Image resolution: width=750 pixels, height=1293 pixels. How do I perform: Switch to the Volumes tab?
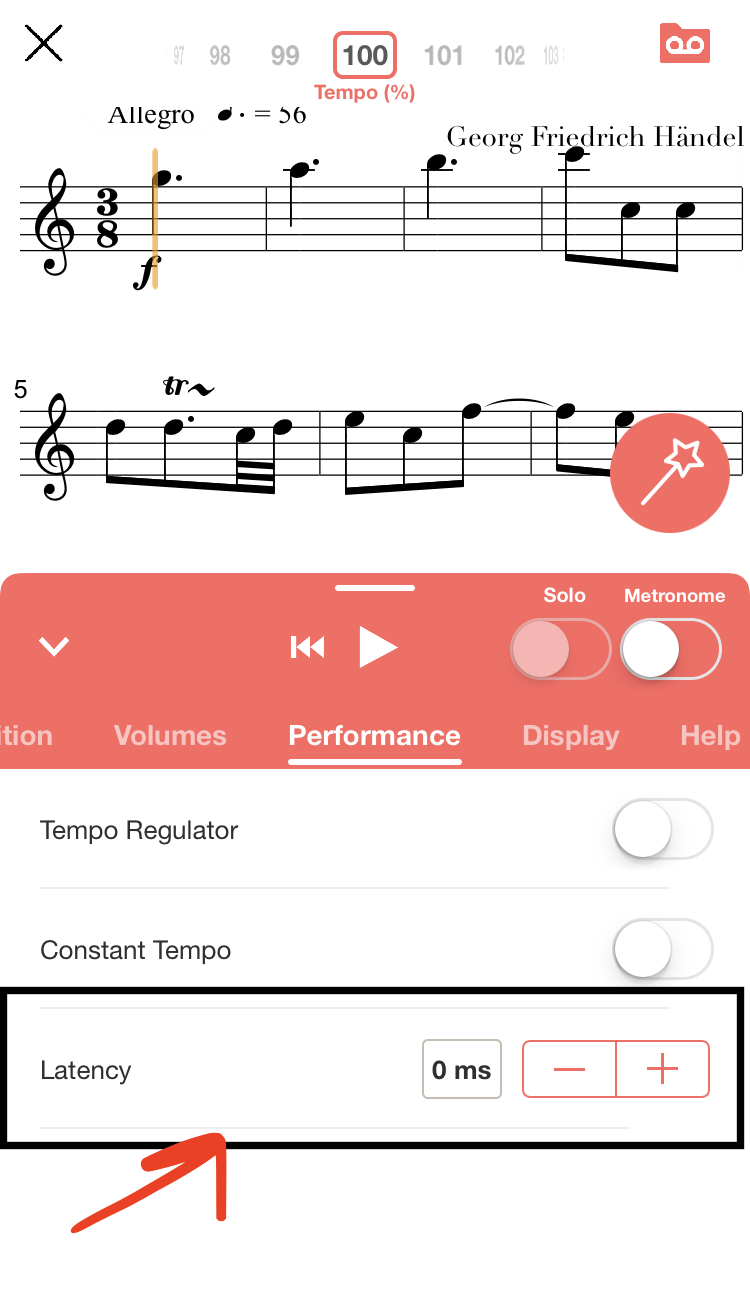[170, 736]
